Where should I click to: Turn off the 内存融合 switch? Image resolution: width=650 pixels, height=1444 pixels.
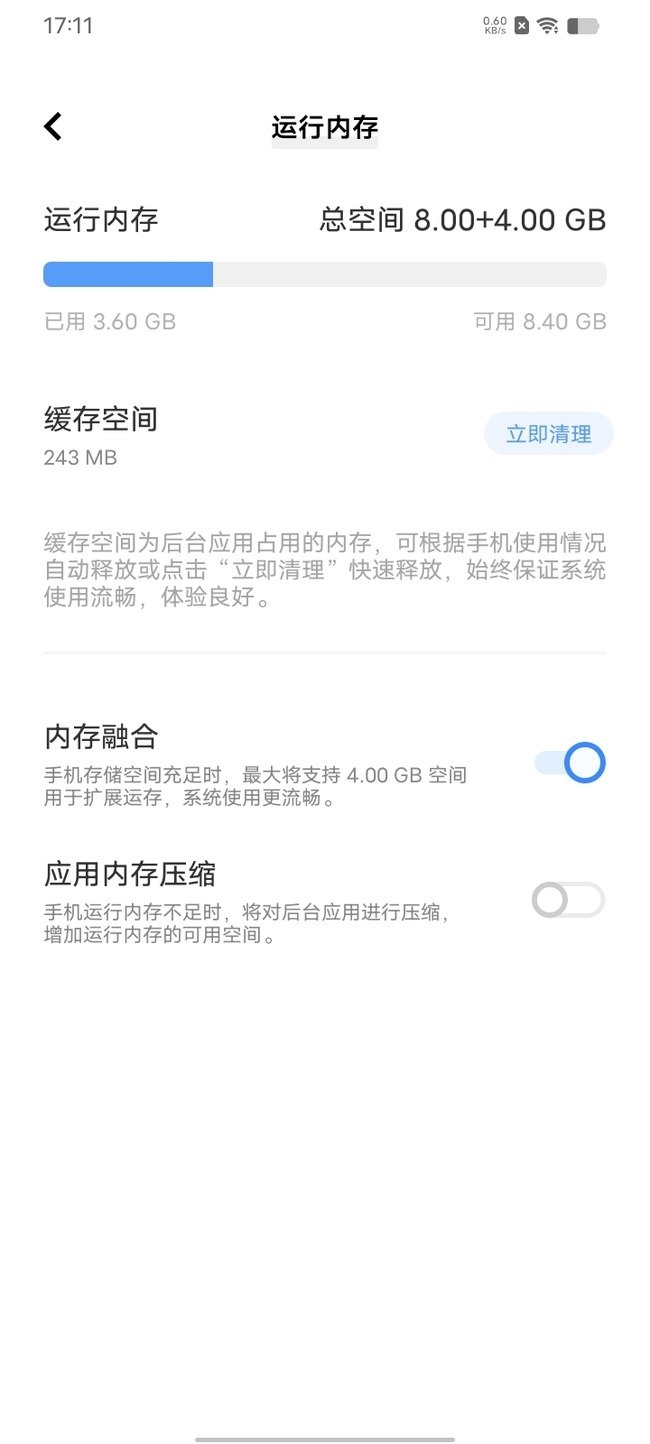569,763
